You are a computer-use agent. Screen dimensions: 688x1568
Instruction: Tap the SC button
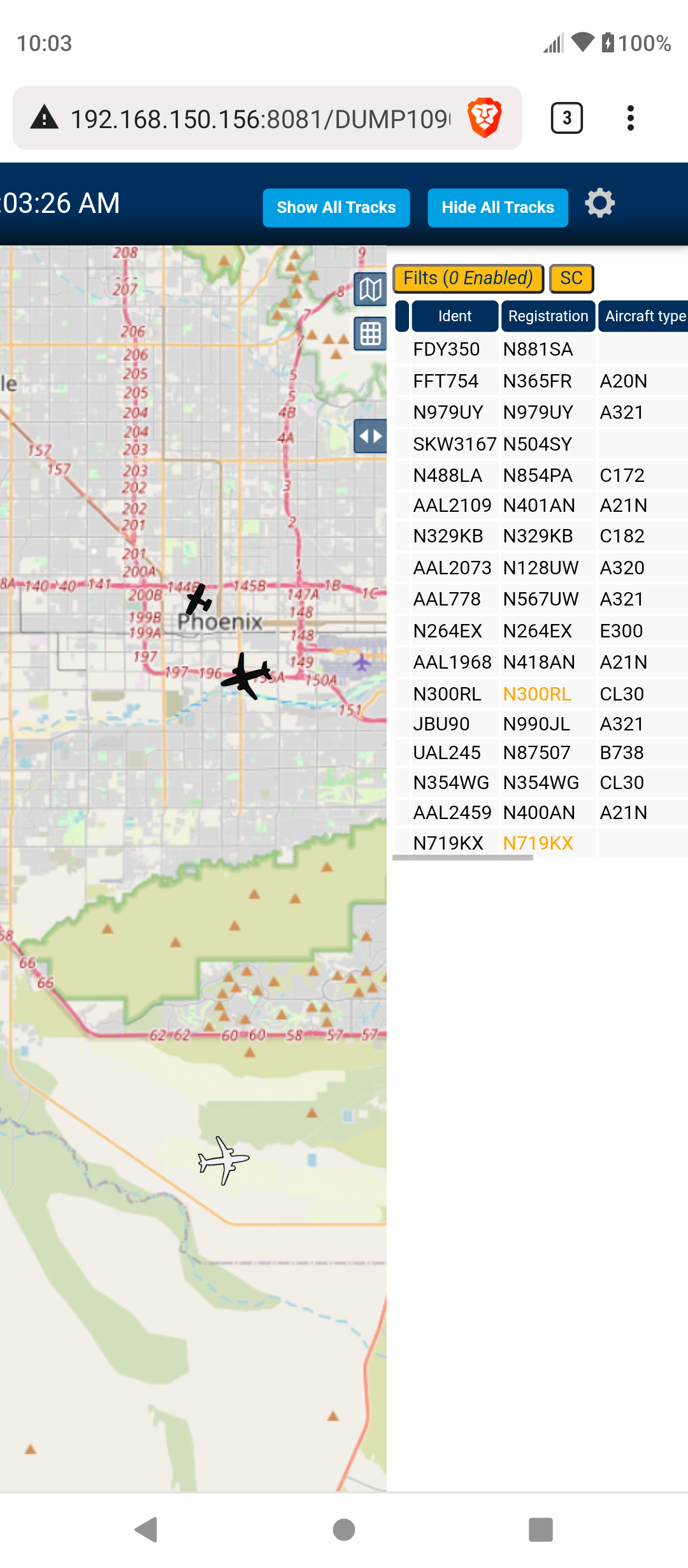(571, 279)
